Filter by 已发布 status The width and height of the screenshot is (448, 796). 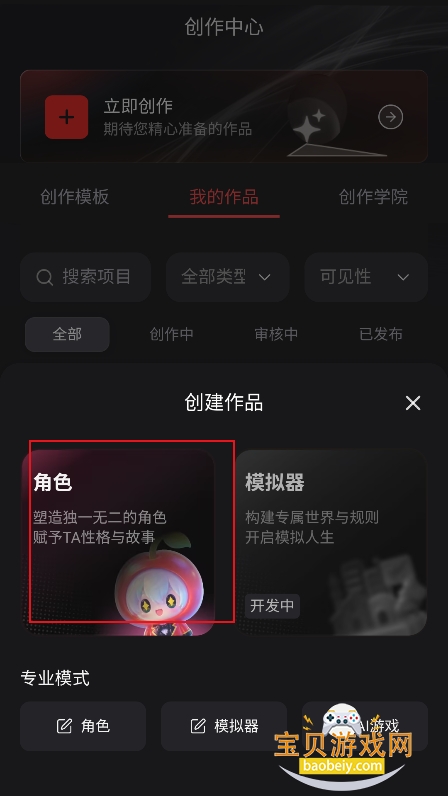pos(381,335)
